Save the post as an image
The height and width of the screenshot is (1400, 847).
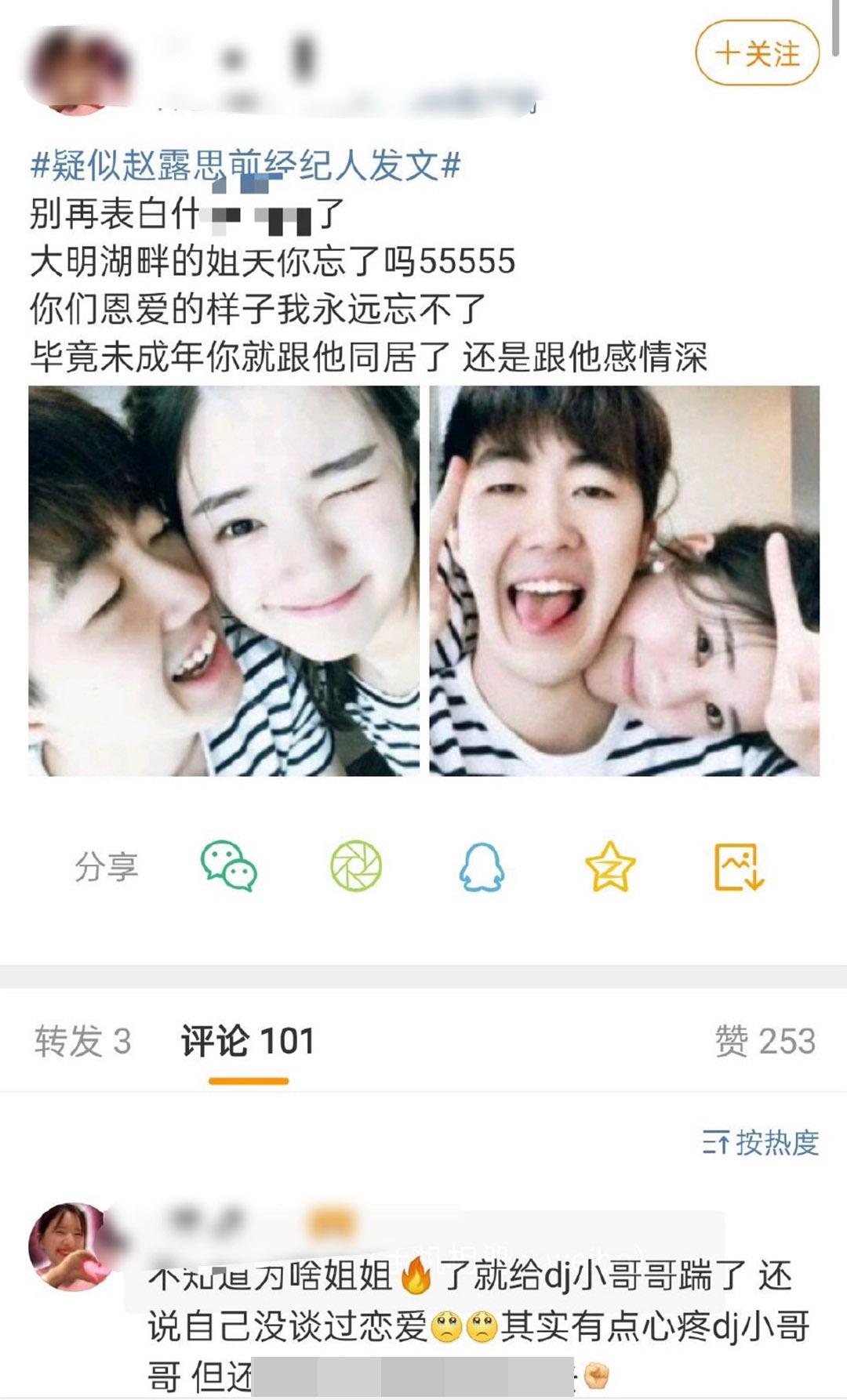pos(739,866)
